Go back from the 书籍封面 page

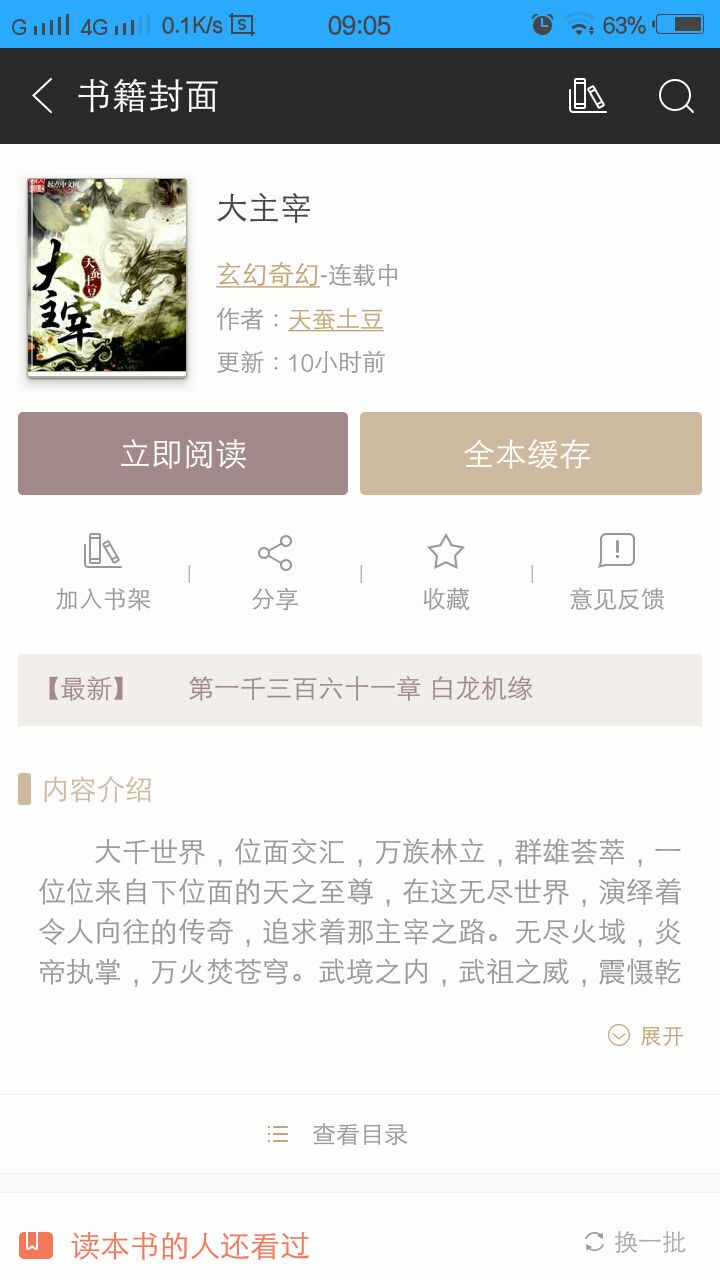click(42, 96)
